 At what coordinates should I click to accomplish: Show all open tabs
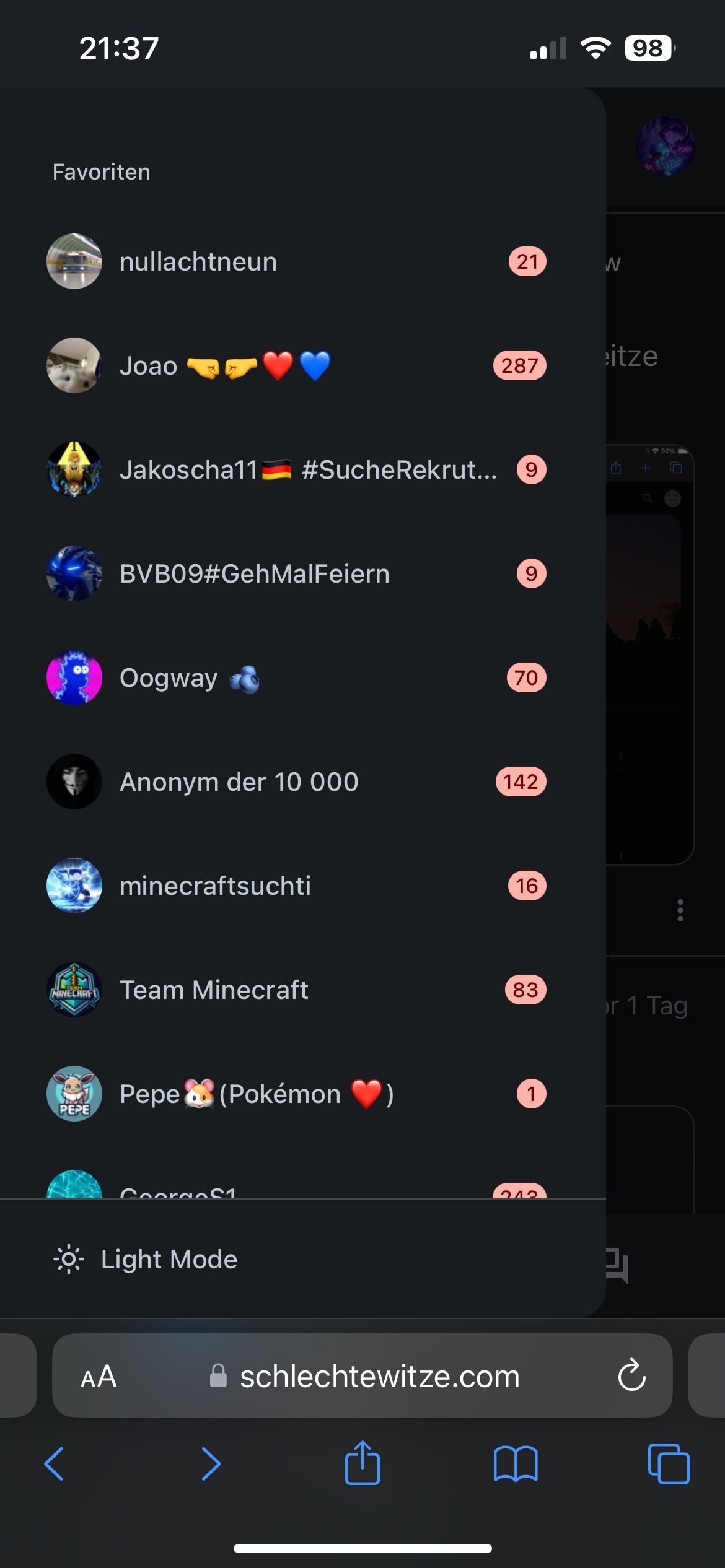click(x=668, y=1464)
